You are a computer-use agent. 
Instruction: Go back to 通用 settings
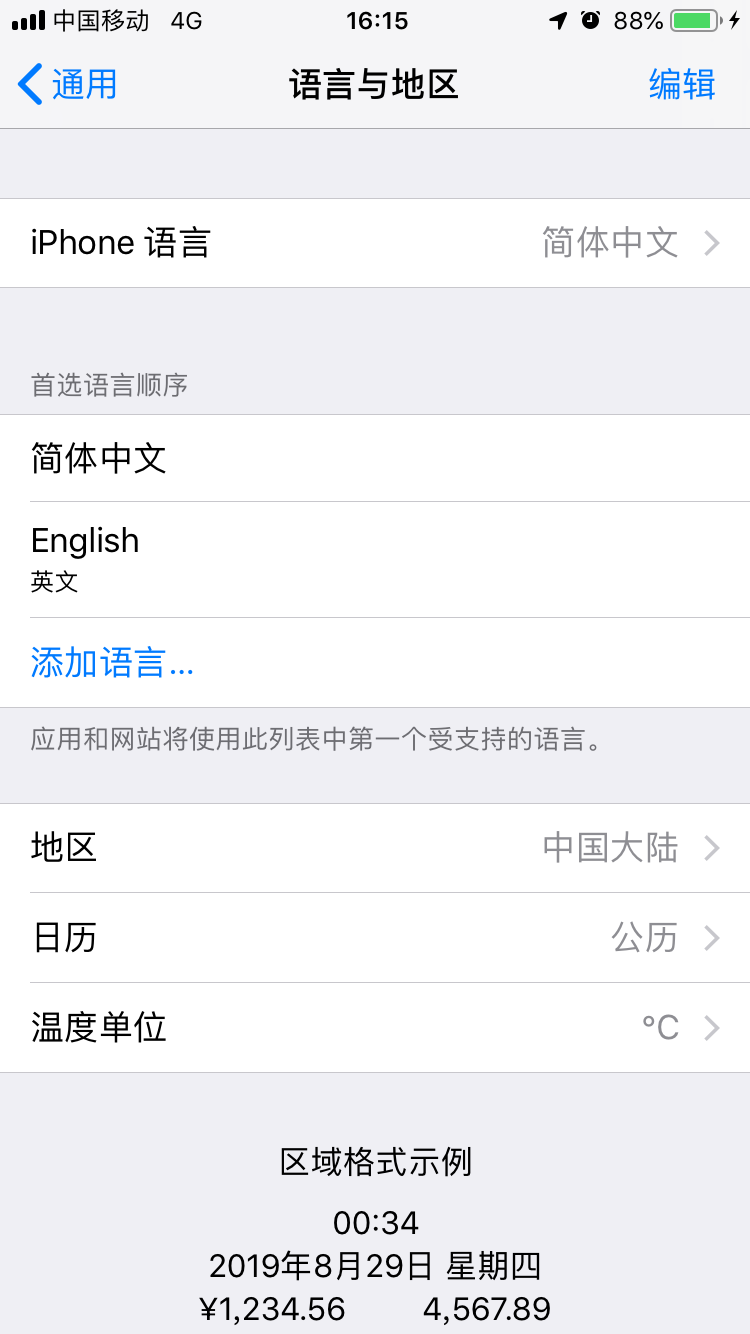[x=68, y=84]
